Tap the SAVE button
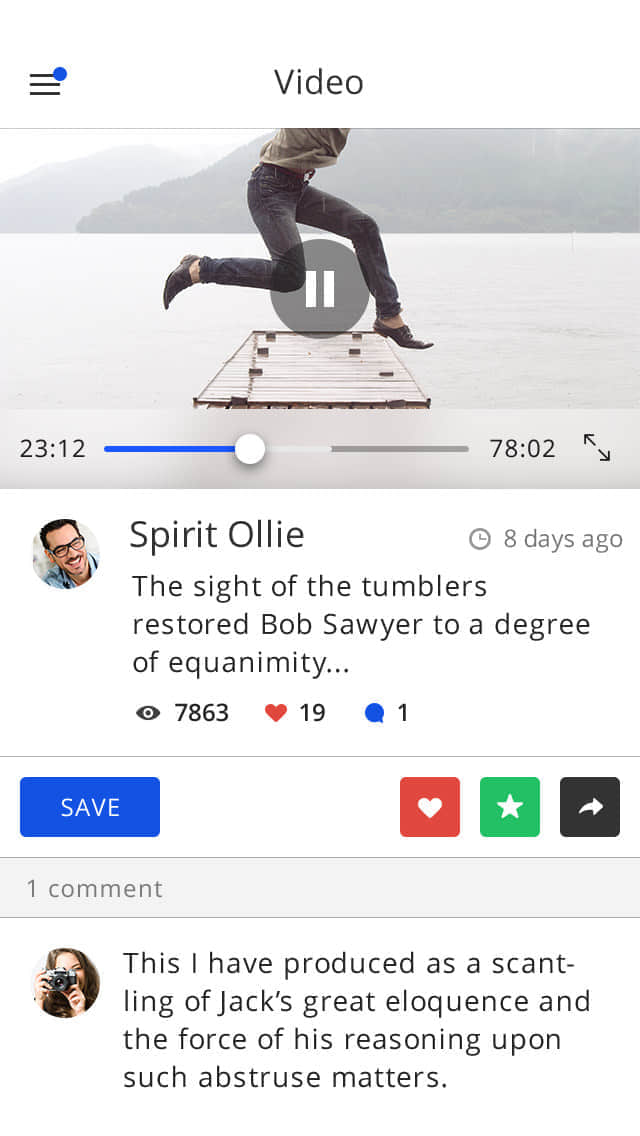This screenshot has height=1136, width=640. [x=90, y=807]
